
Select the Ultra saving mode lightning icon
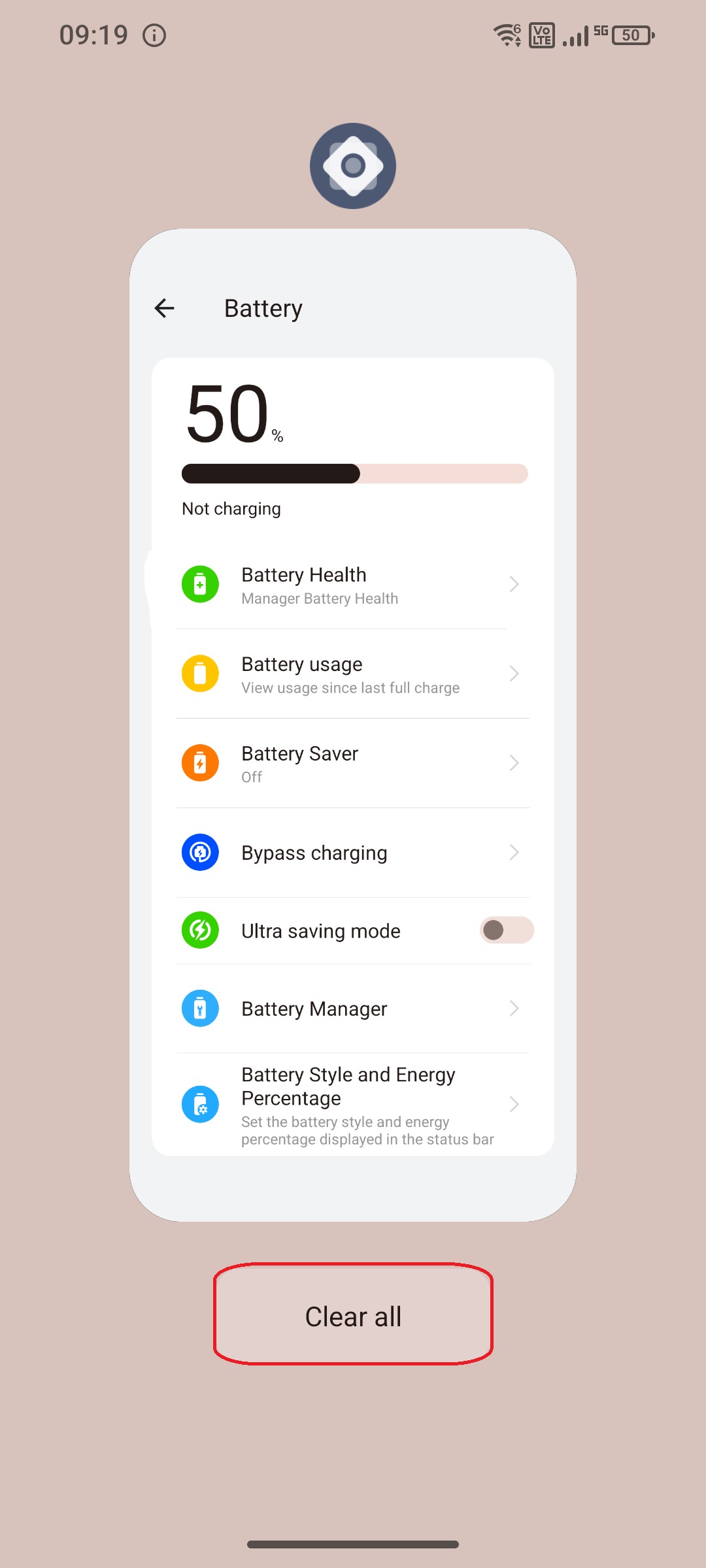200,930
